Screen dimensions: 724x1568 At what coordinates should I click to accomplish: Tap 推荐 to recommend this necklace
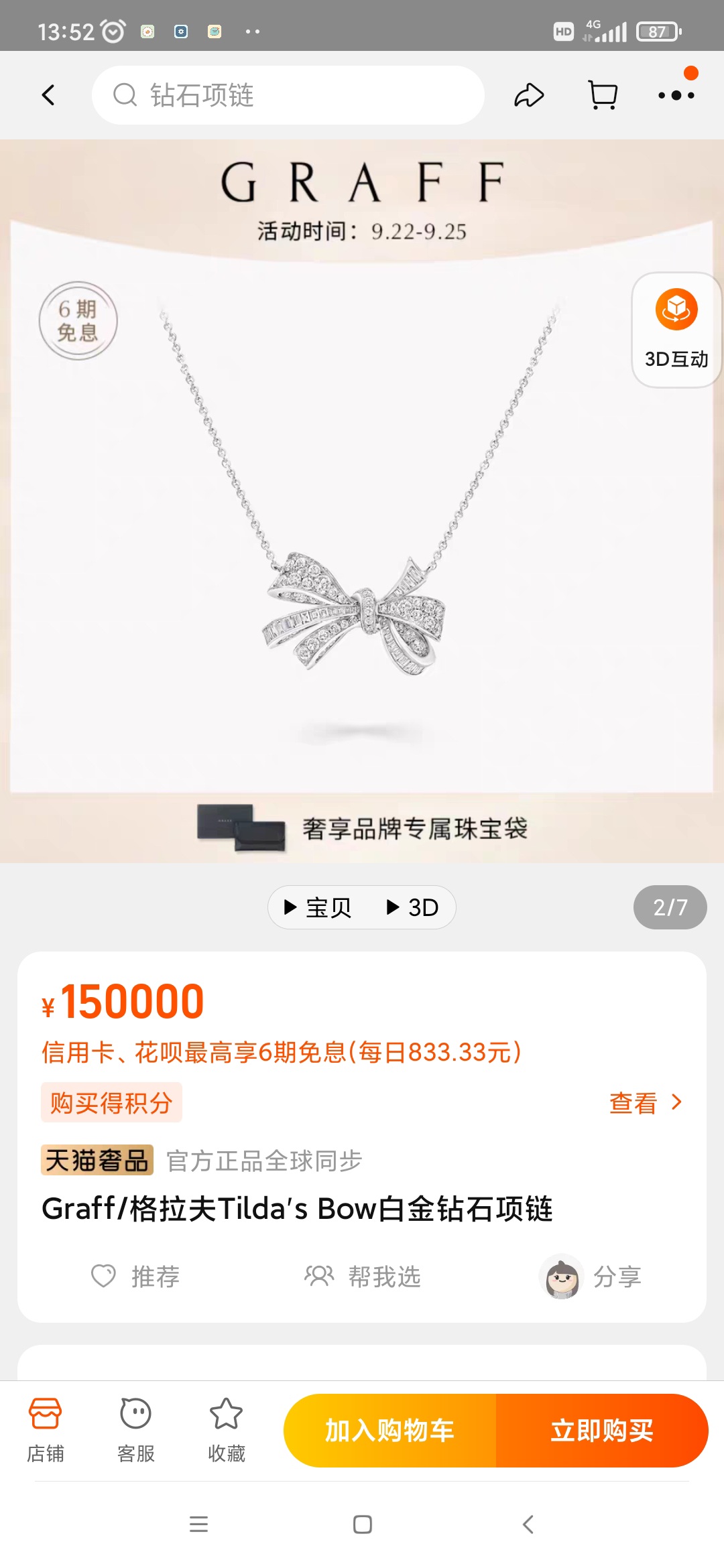click(x=136, y=1277)
